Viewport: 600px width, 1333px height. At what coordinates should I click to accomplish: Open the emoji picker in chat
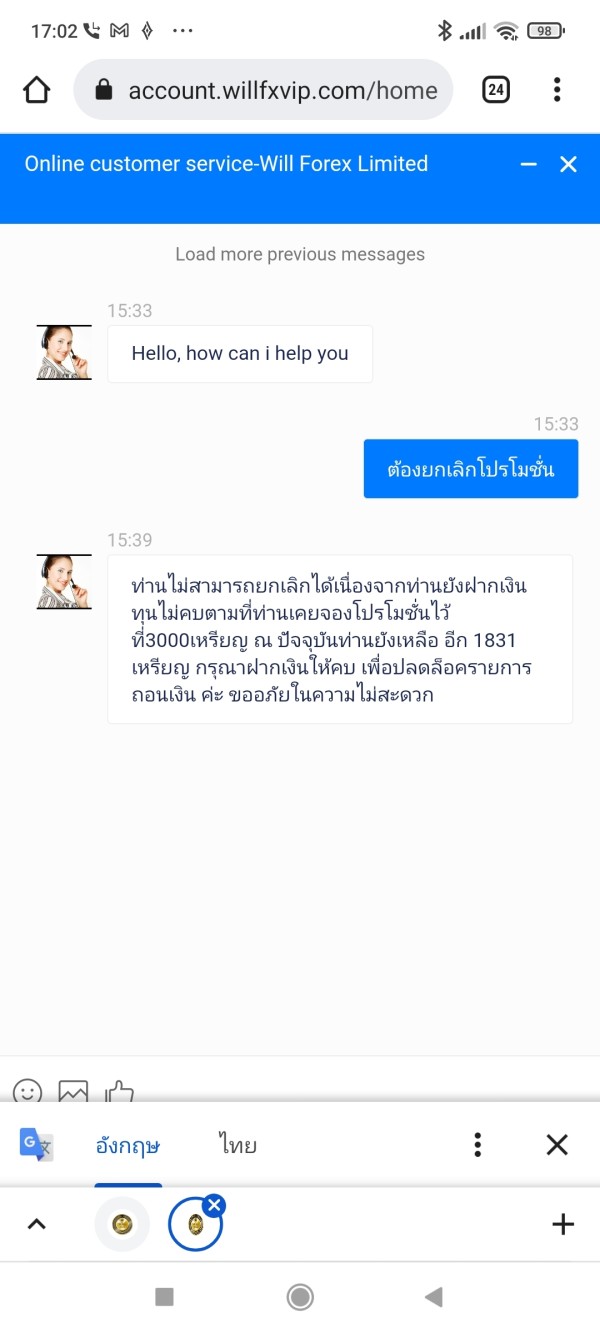click(28, 1091)
